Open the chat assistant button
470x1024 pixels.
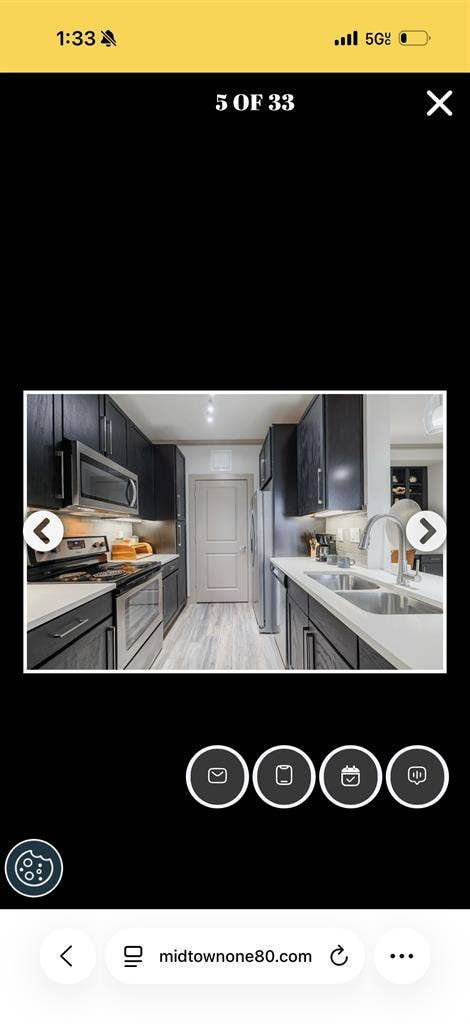[417, 776]
